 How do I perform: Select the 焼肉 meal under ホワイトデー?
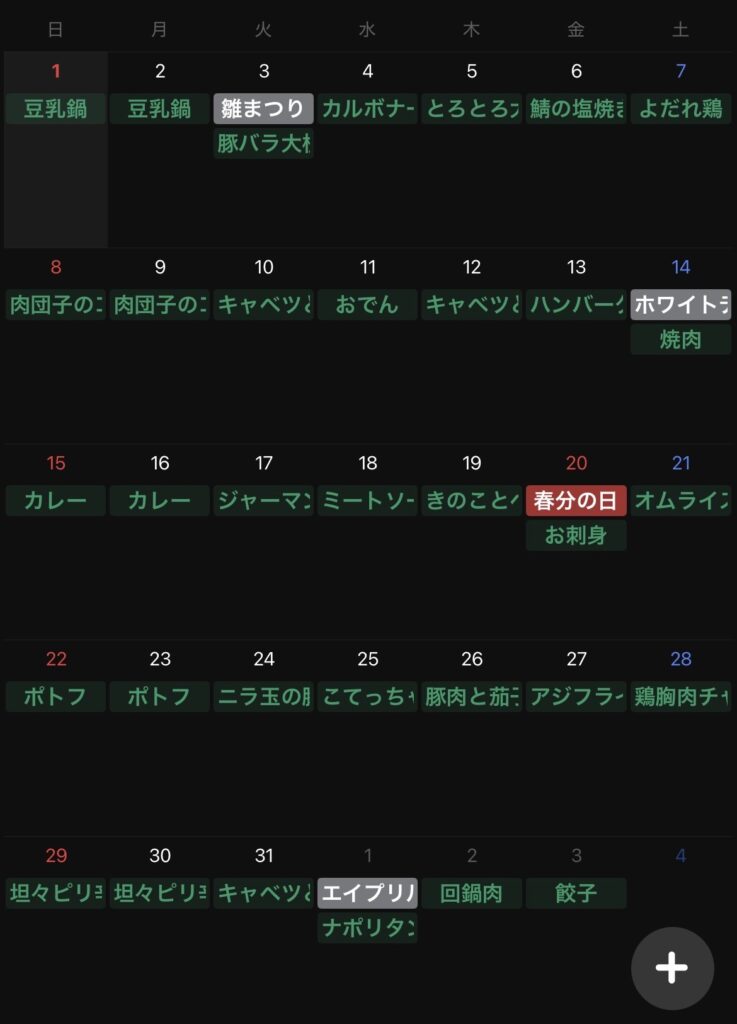pyautogui.click(x=679, y=340)
